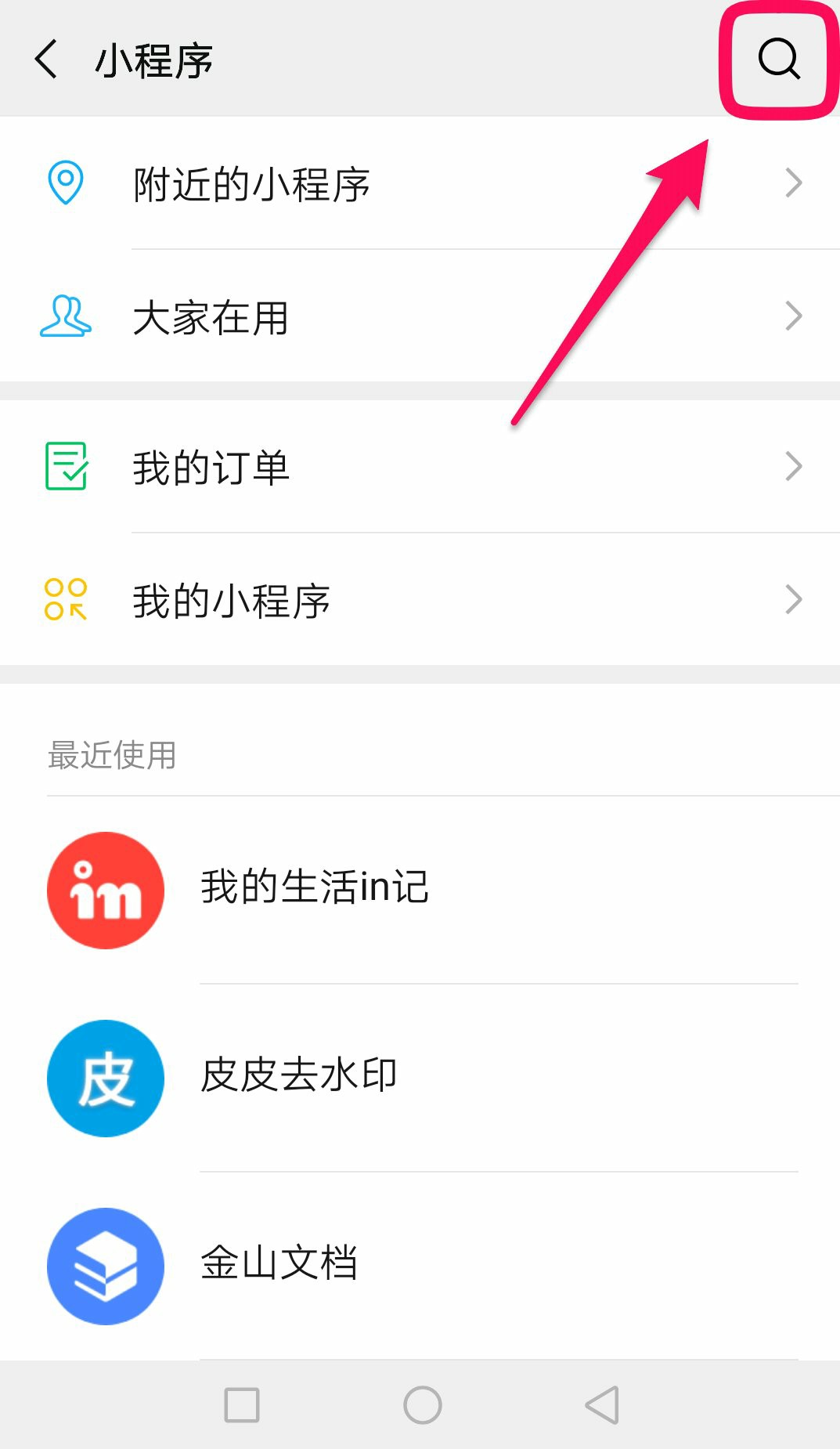The image size is (840, 1449).
Task: Open 我的订单
Action: [x=420, y=467]
